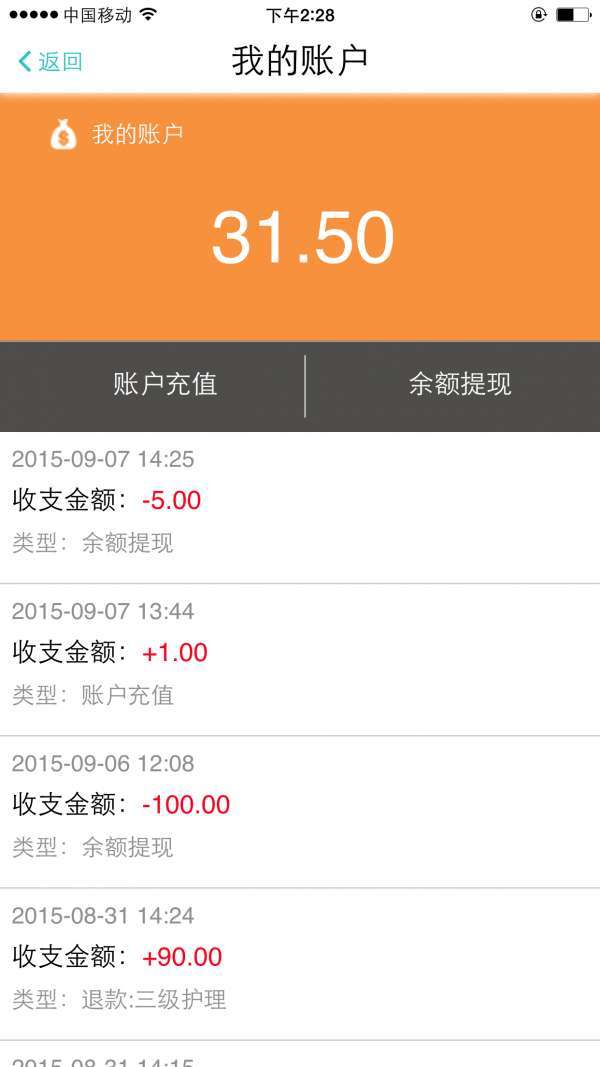The width and height of the screenshot is (600, 1067).
Task: Select 余额提现 to withdraw balance
Action: click(x=460, y=385)
